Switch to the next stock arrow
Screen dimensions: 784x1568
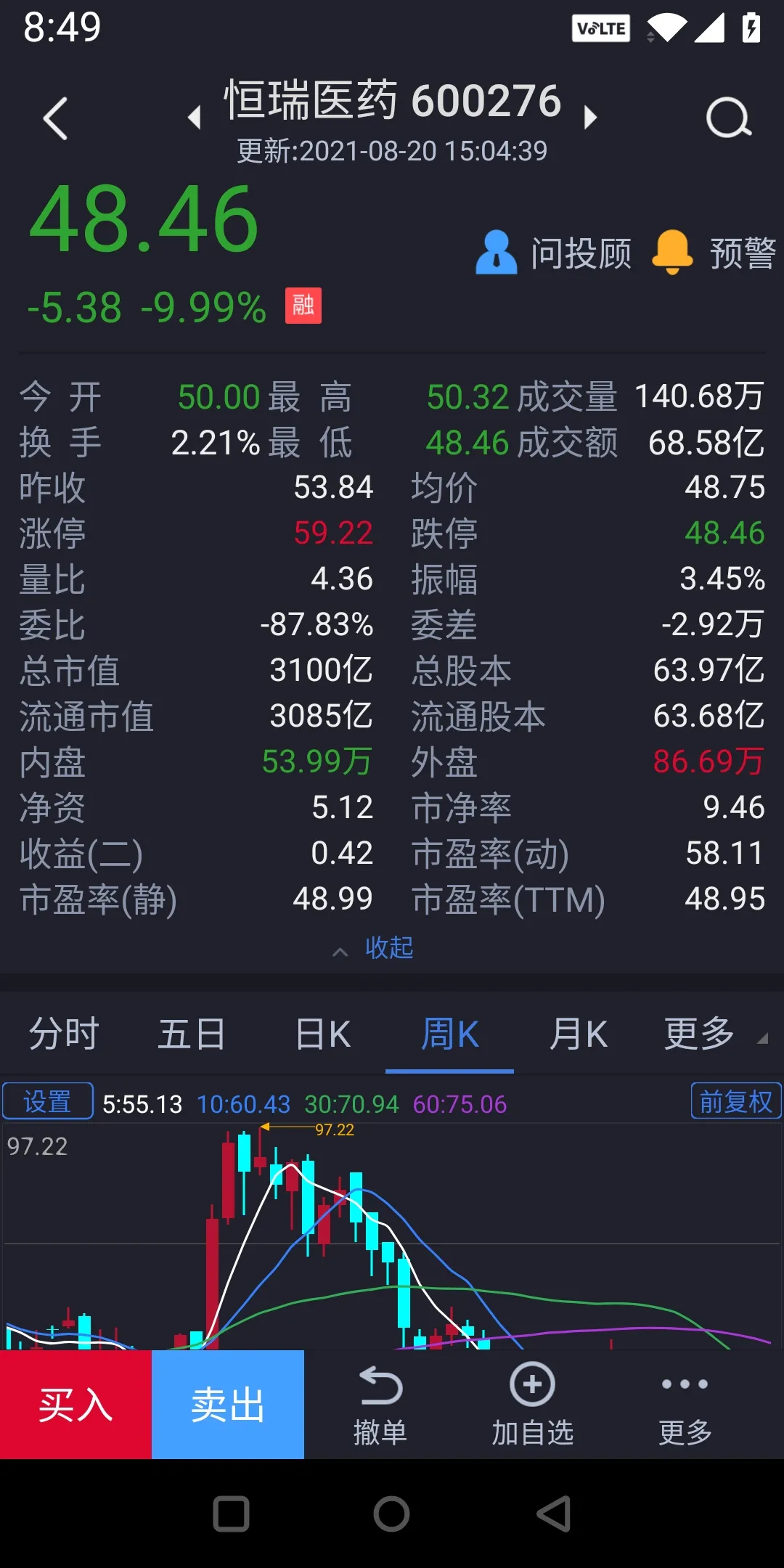(x=590, y=118)
